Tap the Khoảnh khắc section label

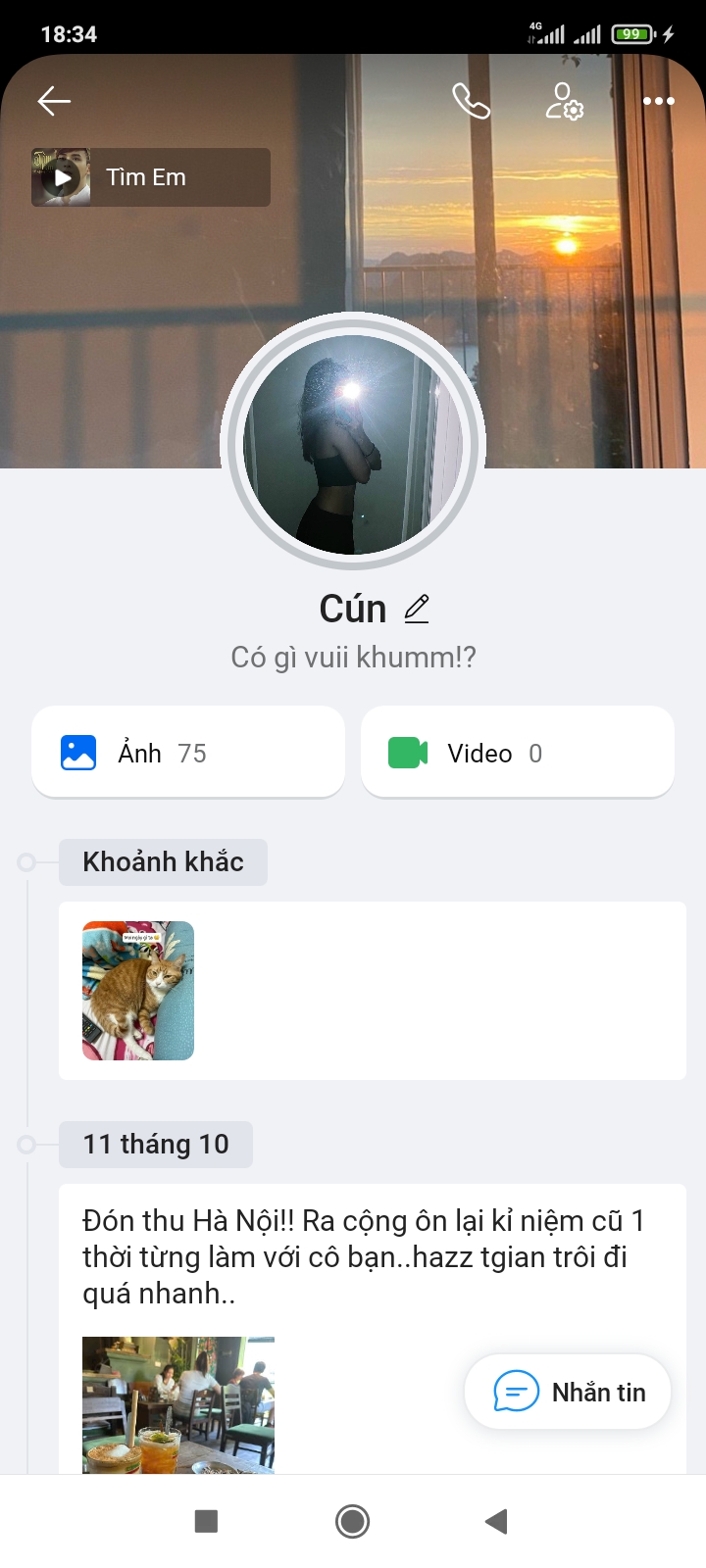(x=163, y=861)
